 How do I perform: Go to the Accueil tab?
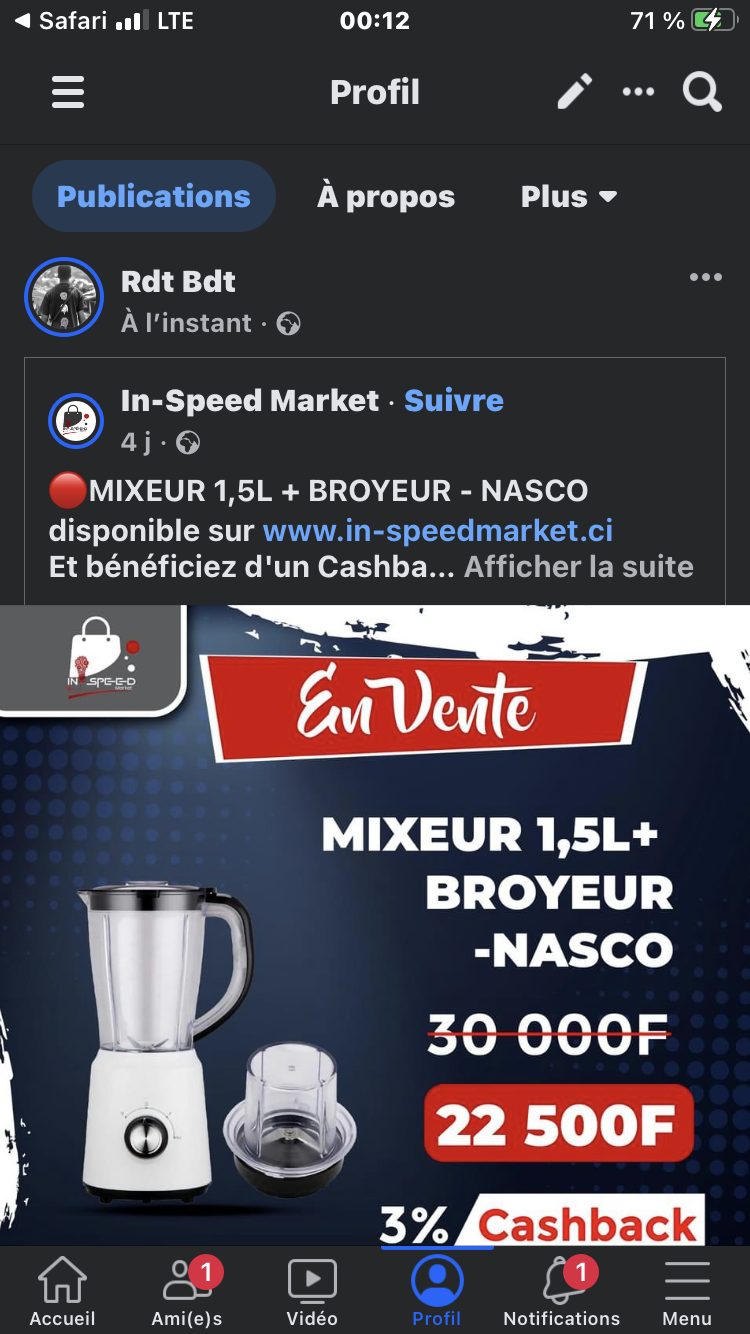tap(62, 1290)
